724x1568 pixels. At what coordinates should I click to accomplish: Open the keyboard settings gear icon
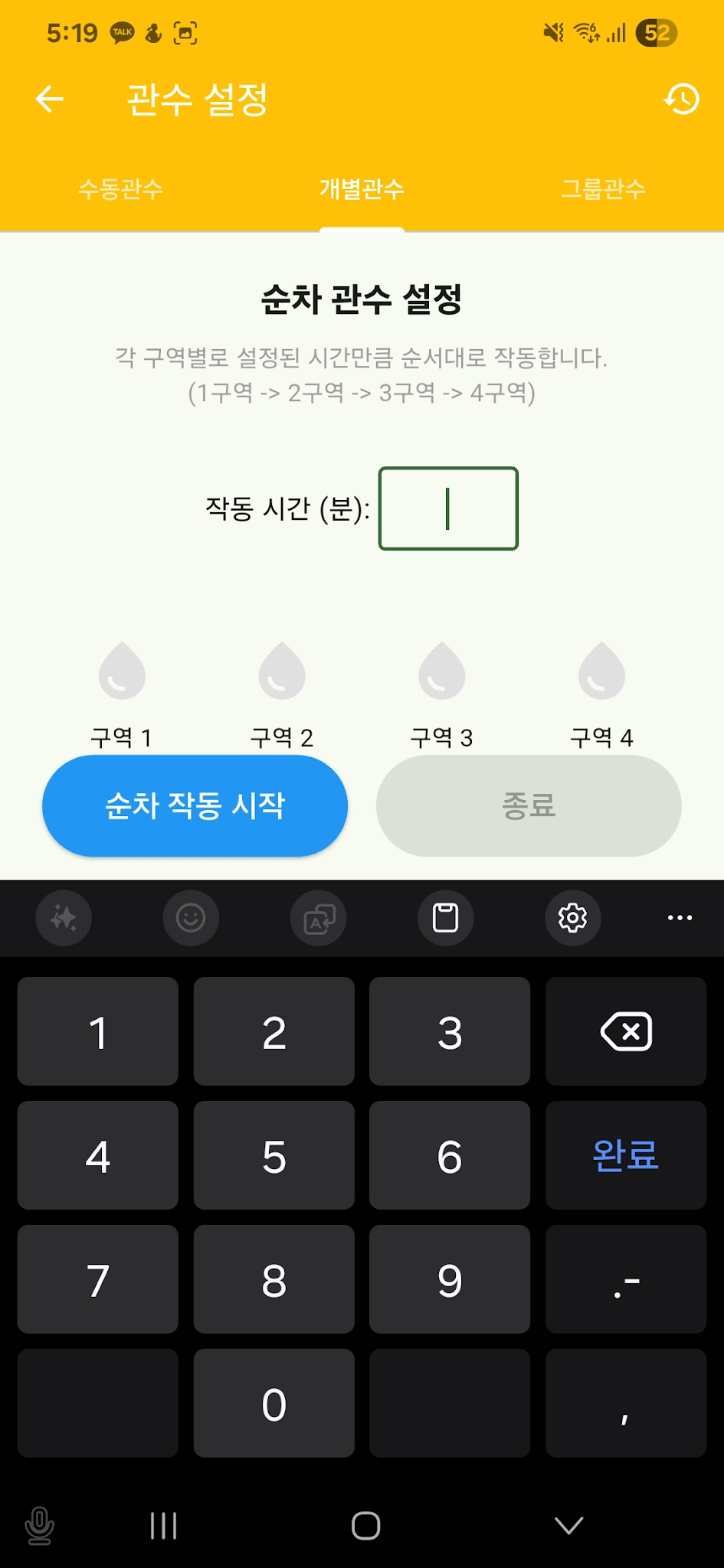[572, 918]
